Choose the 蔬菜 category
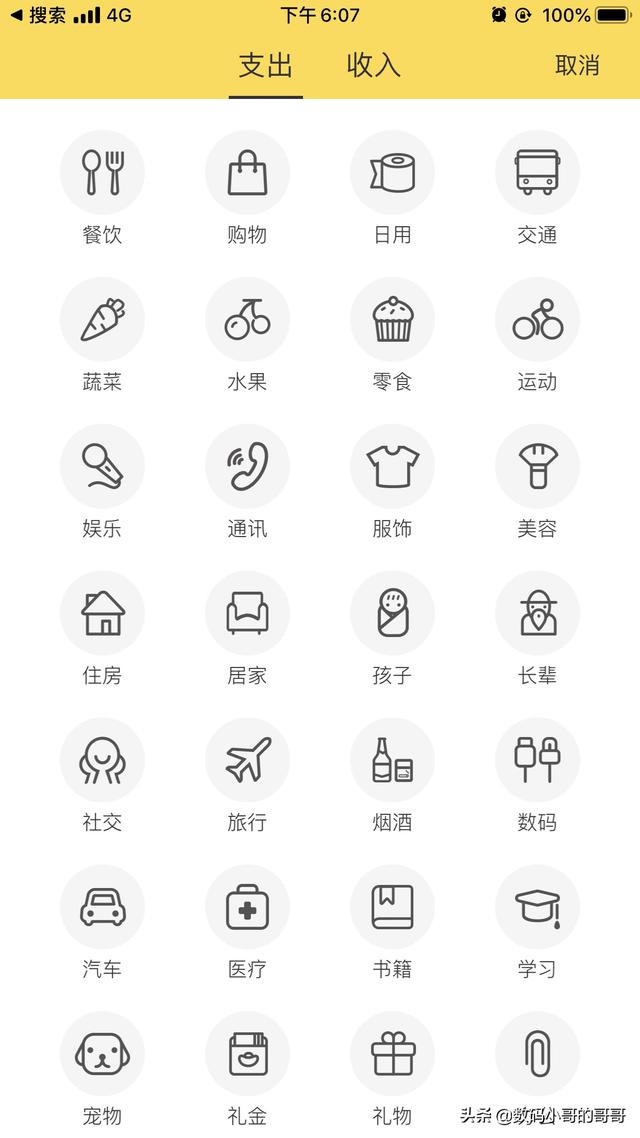This screenshot has width=640, height=1138. coord(102,320)
